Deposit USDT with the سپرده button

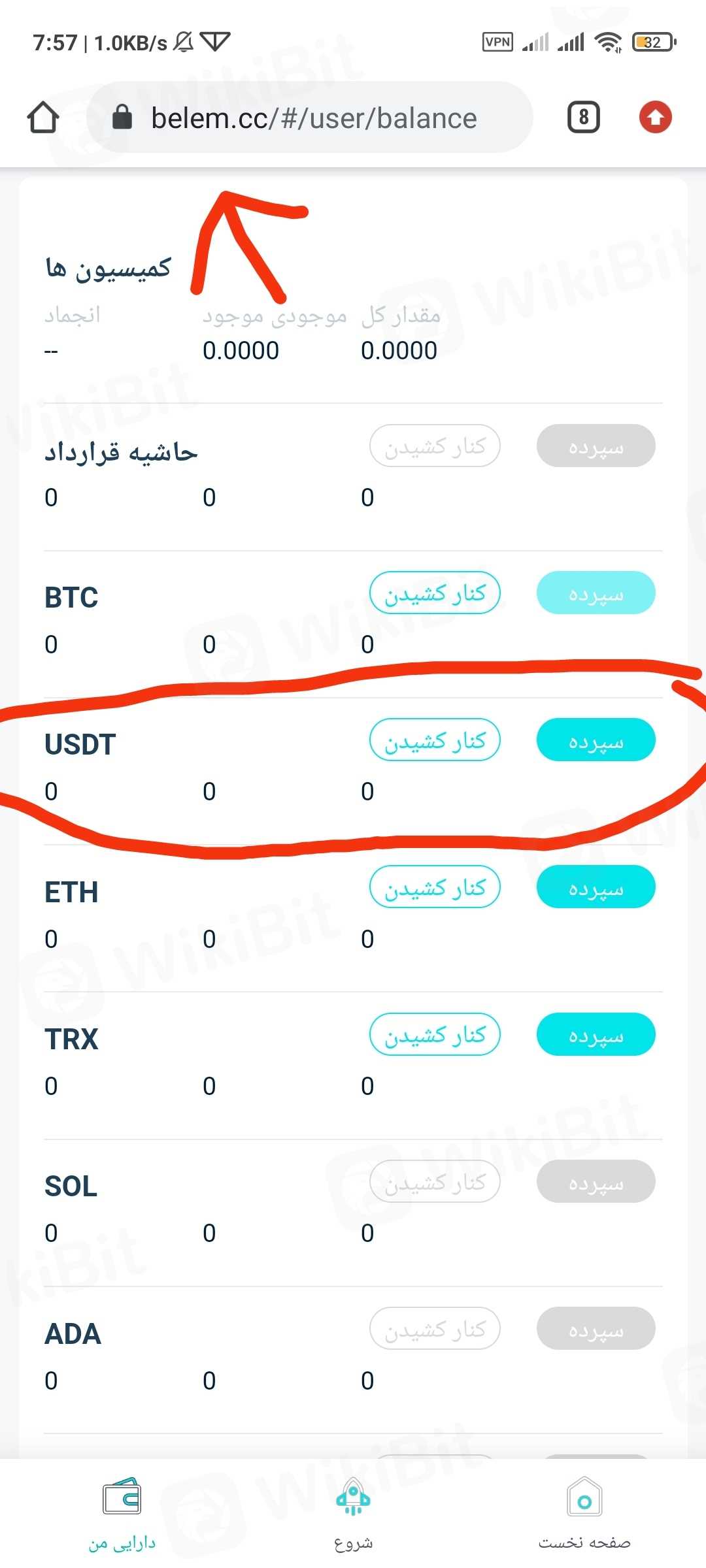(596, 740)
